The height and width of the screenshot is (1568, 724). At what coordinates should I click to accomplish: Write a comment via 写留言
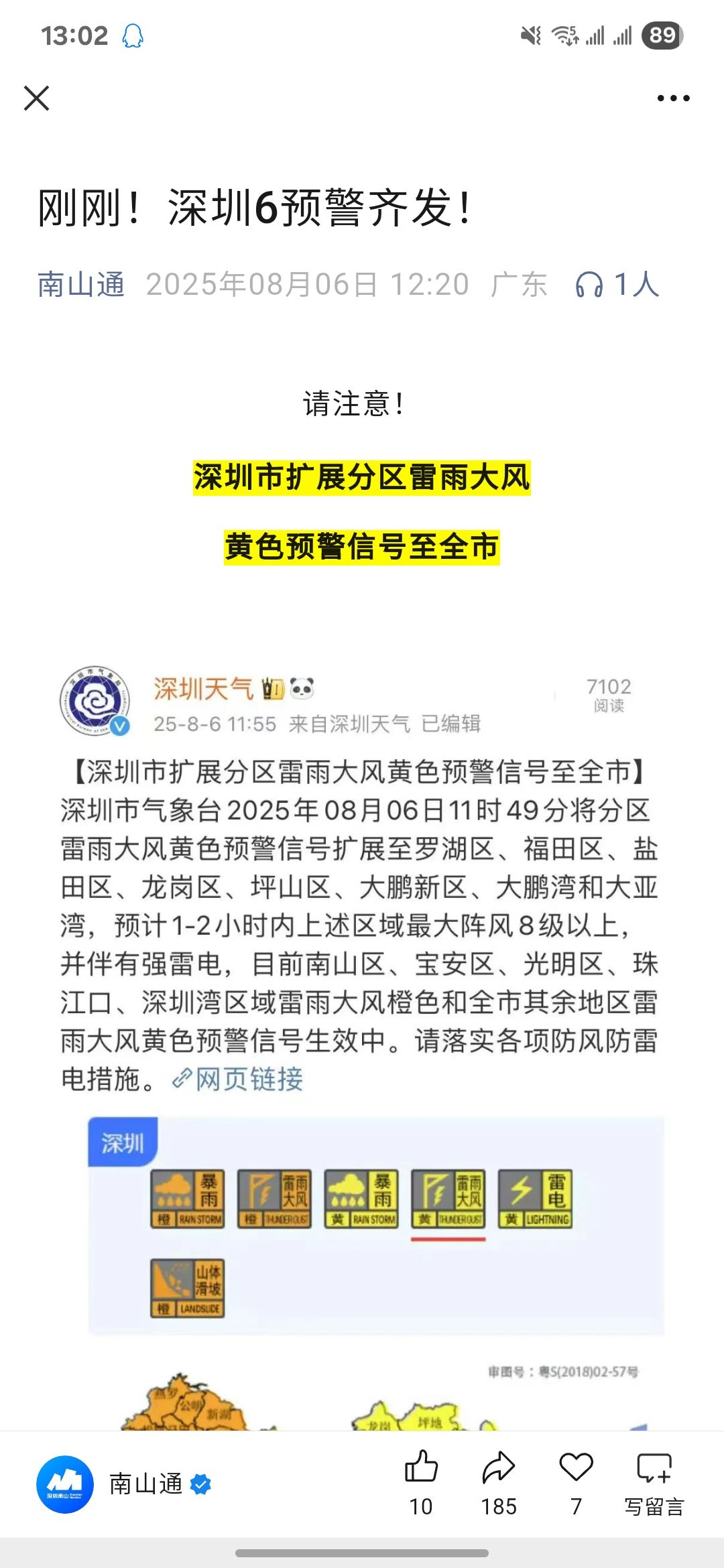[x=654, y=1483]
